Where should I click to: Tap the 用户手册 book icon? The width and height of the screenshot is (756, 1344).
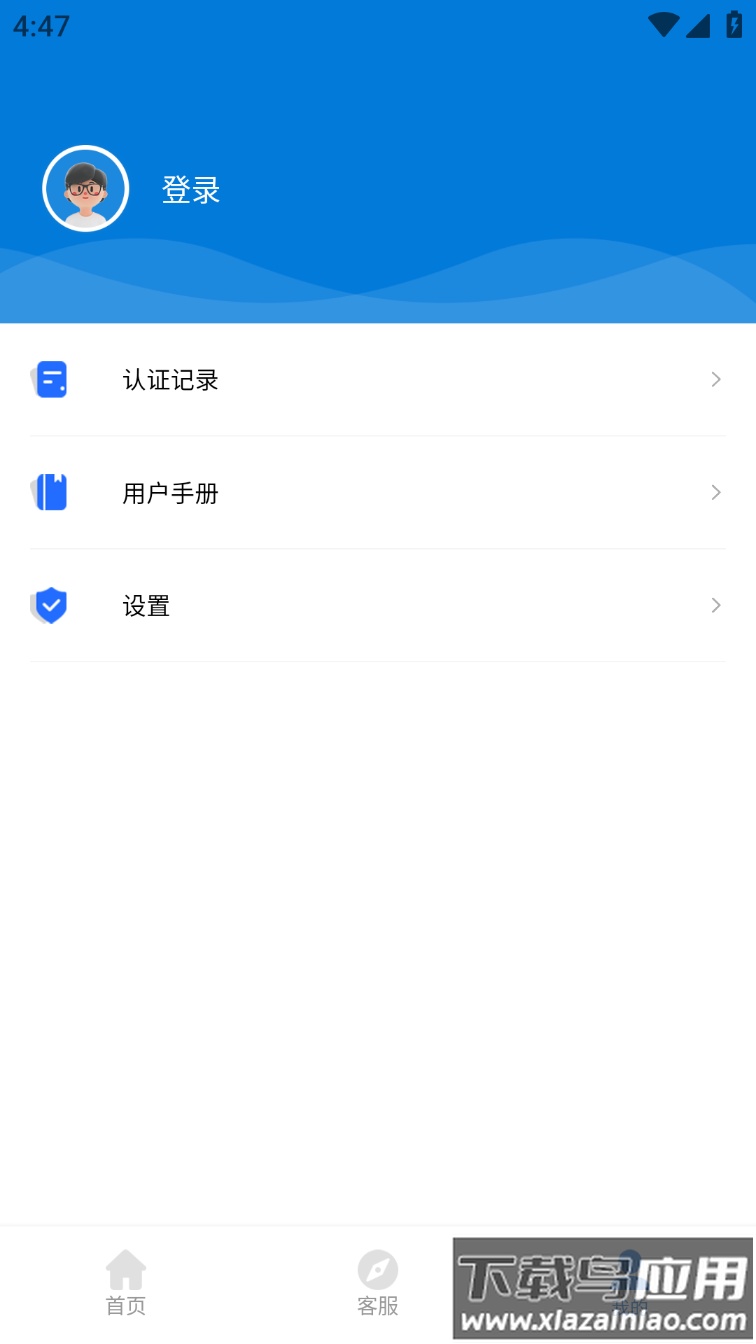[50, 492]
